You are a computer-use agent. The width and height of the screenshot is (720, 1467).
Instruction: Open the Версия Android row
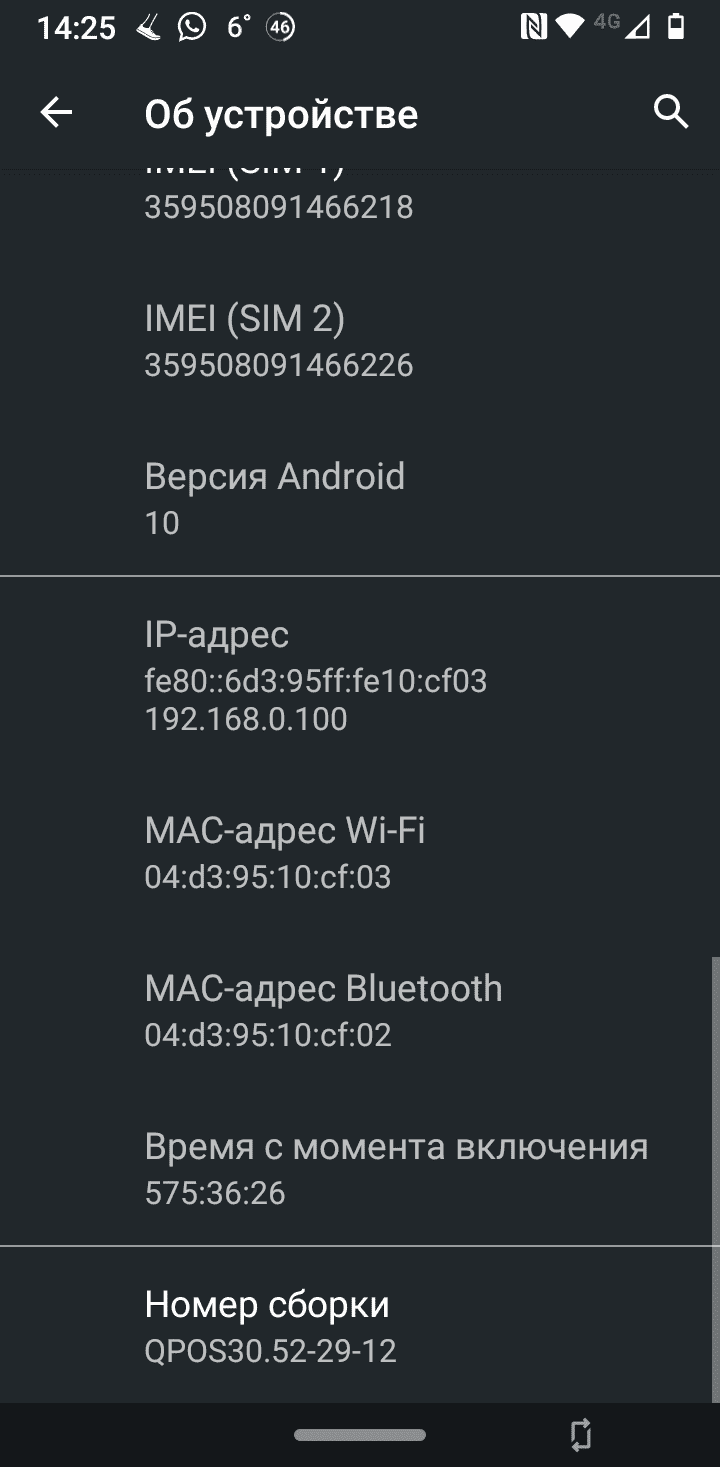(360, 497)
